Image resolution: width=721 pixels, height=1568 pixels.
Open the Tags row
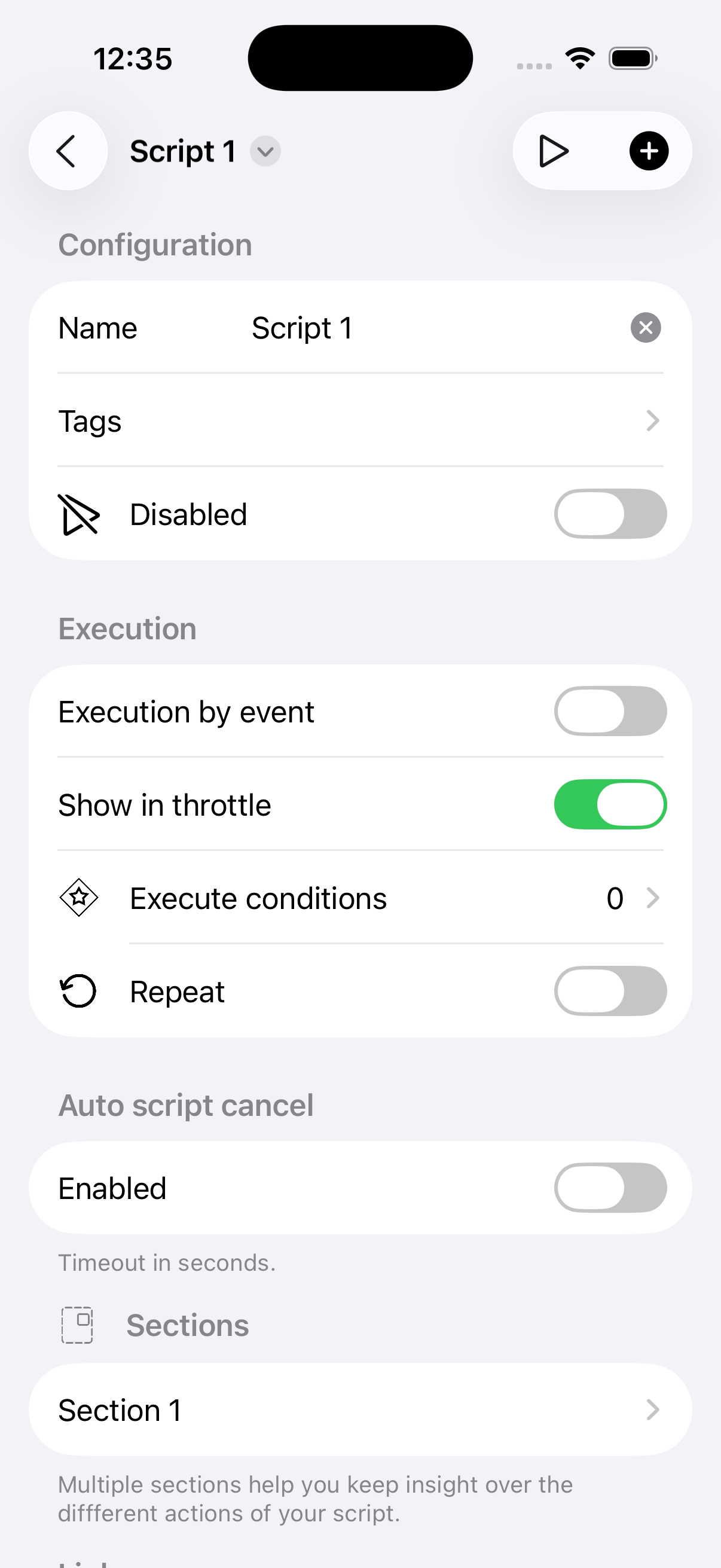coord(360,421)
